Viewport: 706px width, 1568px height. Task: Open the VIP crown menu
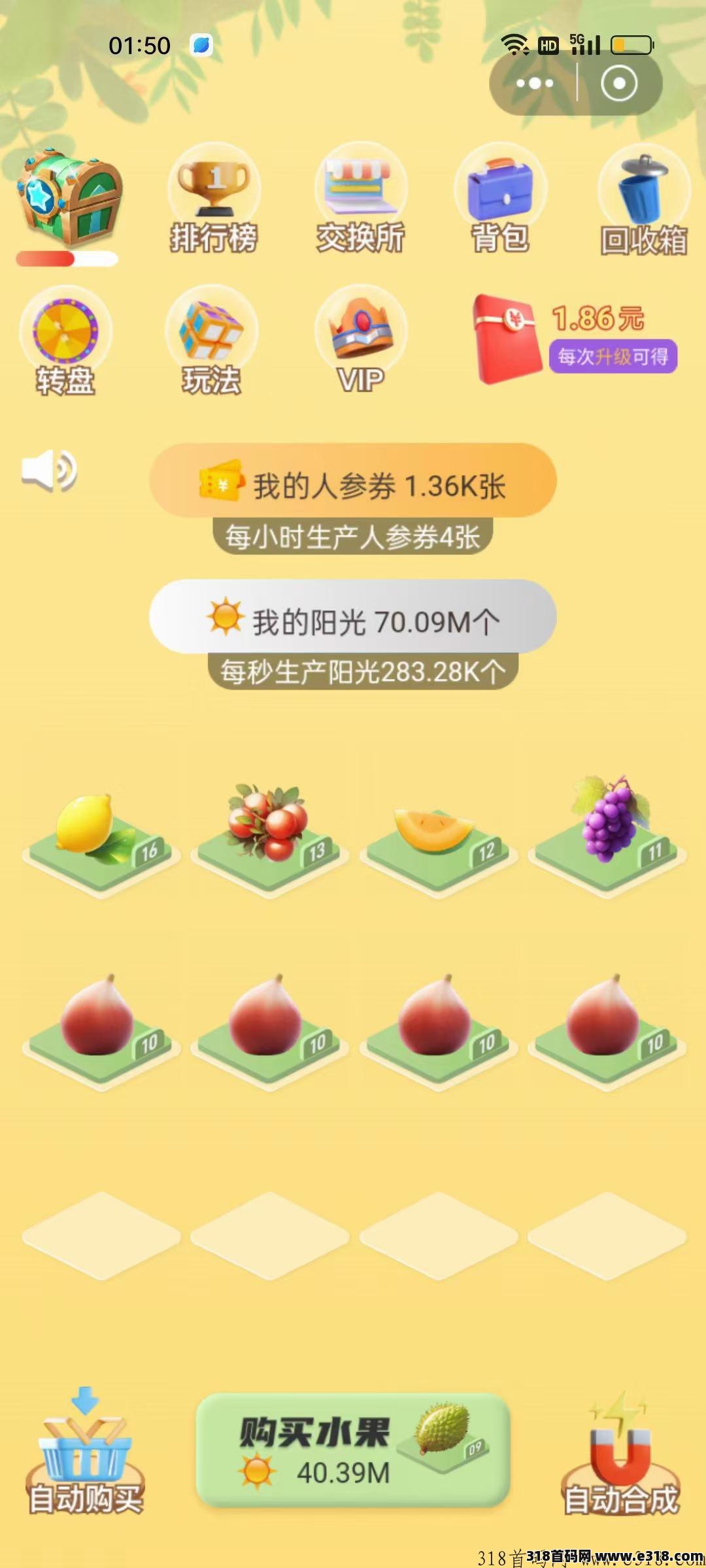(x=360, y=341)
